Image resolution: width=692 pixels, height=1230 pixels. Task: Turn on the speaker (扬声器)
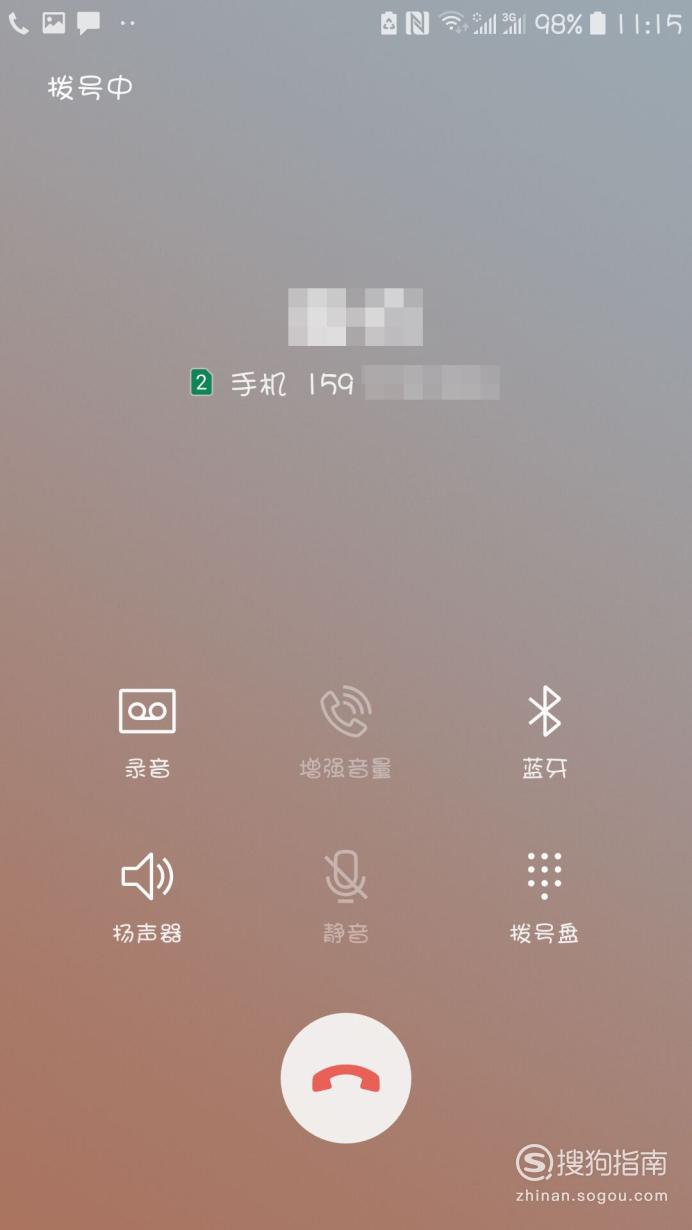point(147,897)
